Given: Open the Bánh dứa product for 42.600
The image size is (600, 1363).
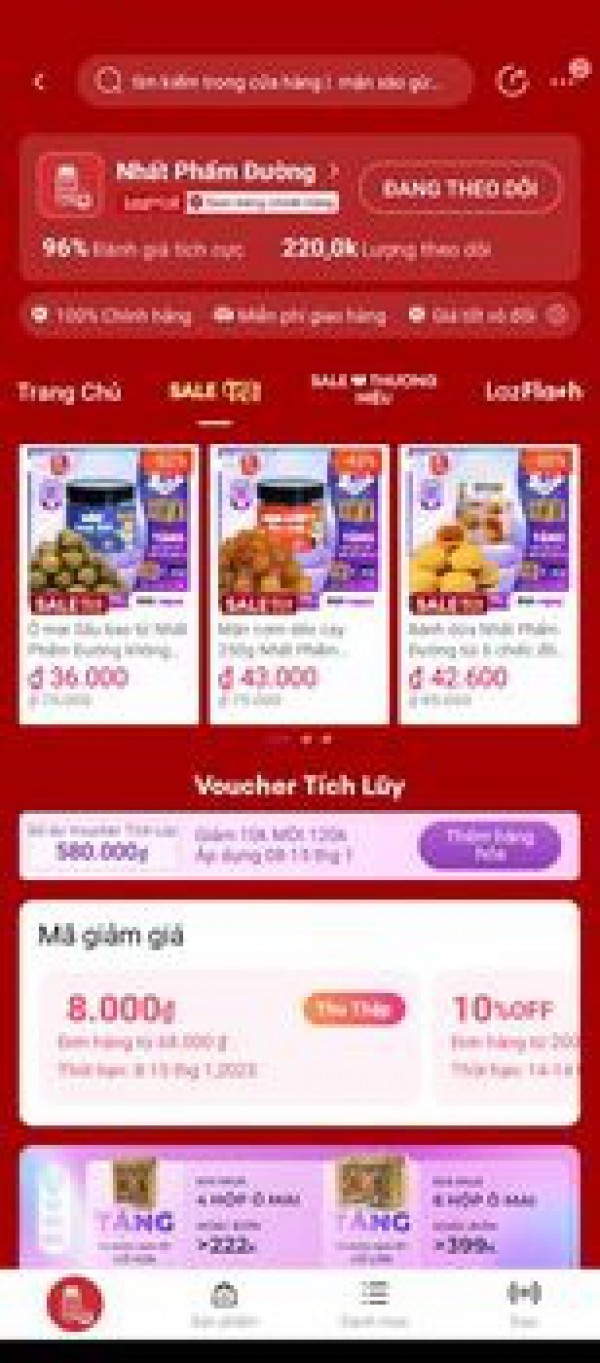Looking at the screenshot, I should click(x=489, y=584).
